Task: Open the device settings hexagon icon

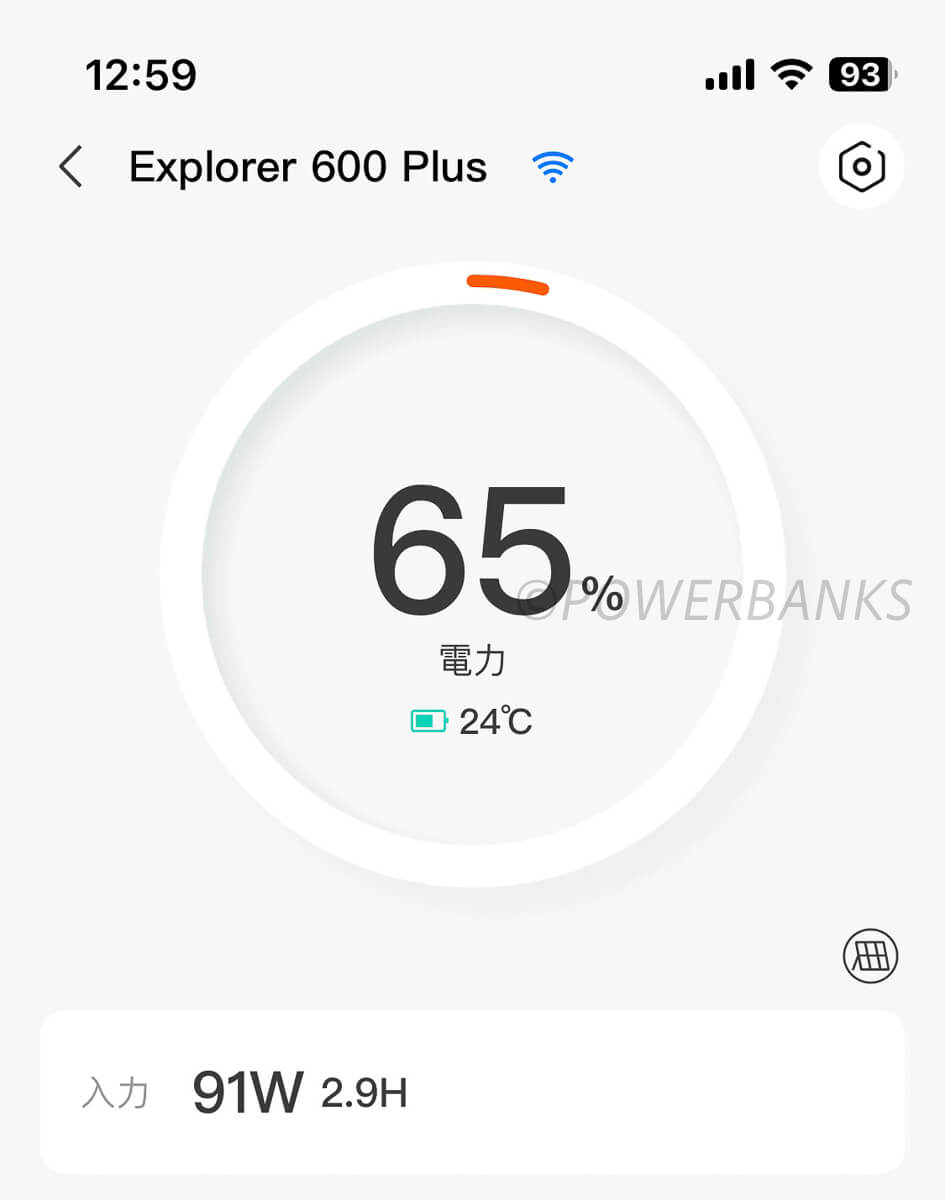Action: (861, 166)
